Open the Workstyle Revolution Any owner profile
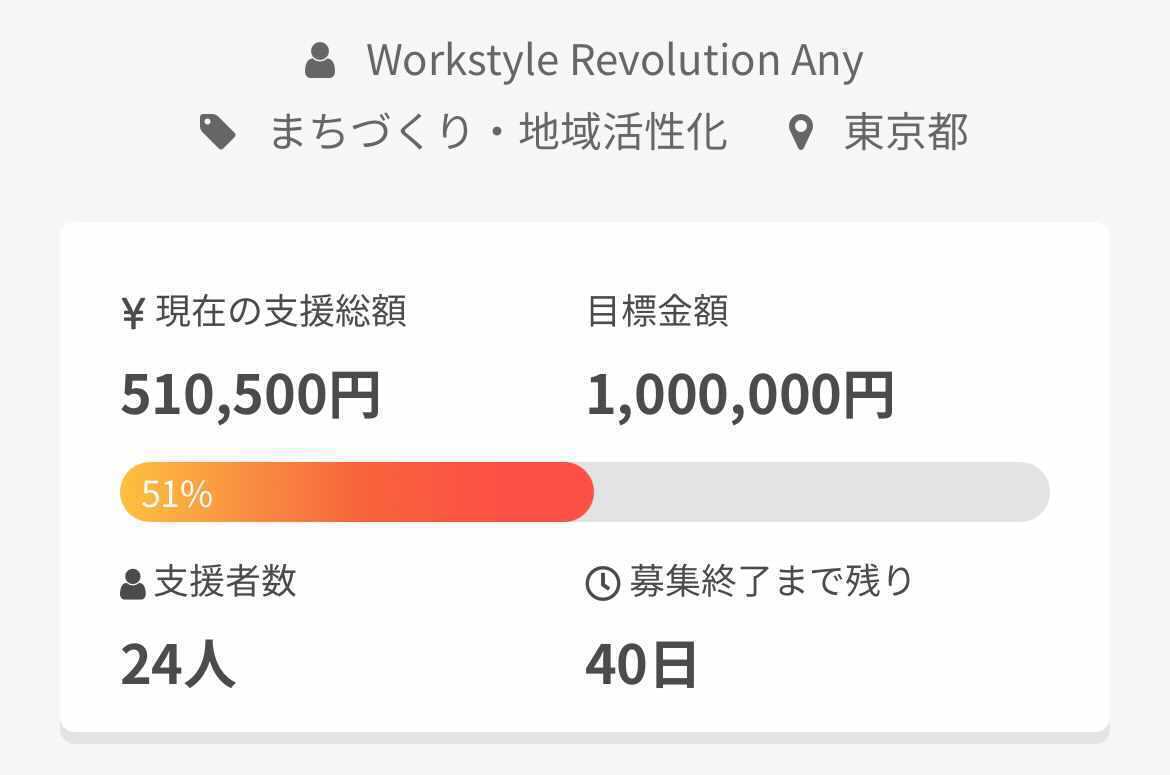The image size is (1170, 775). [613, 60]
